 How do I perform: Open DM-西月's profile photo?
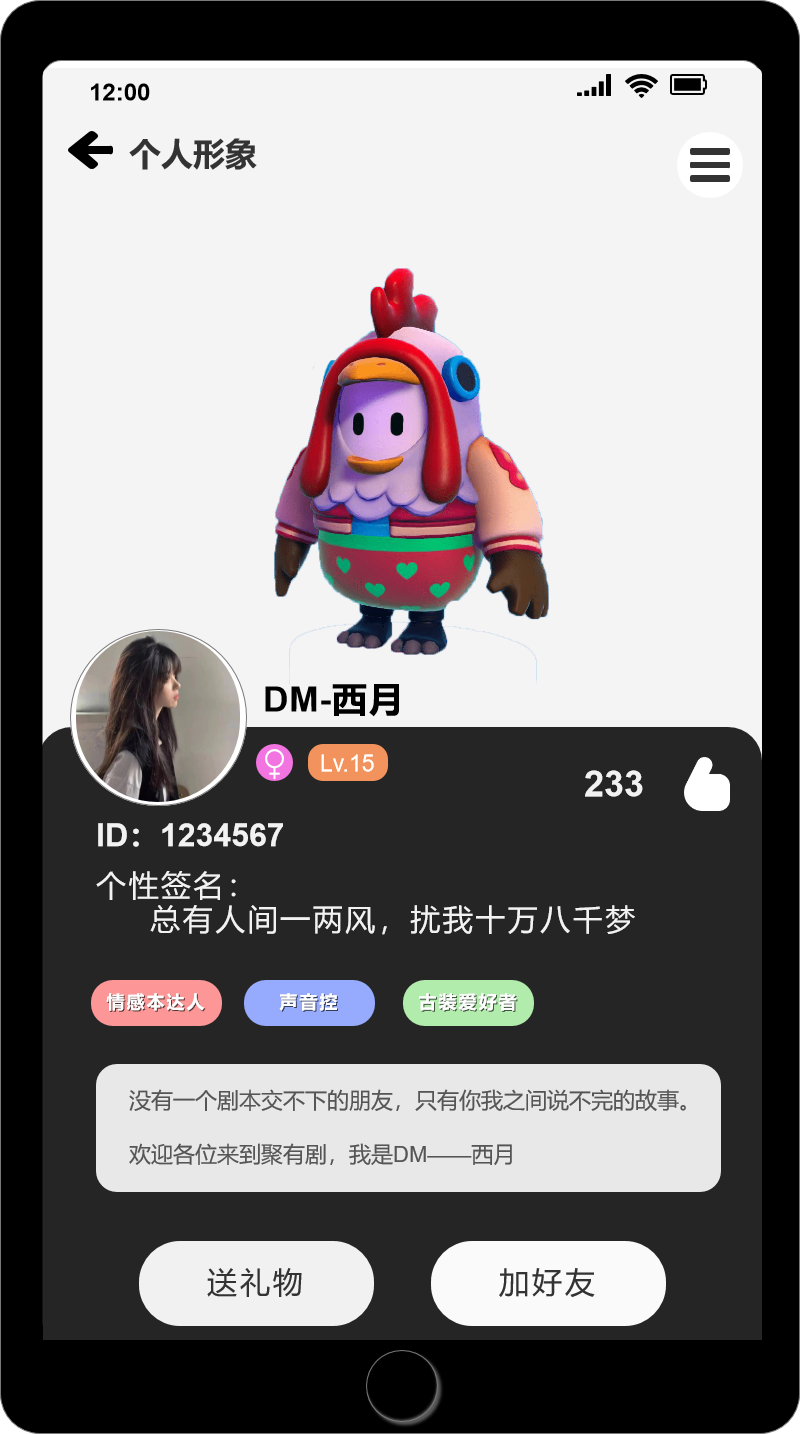pyautogui.click(x=158, y=717)
